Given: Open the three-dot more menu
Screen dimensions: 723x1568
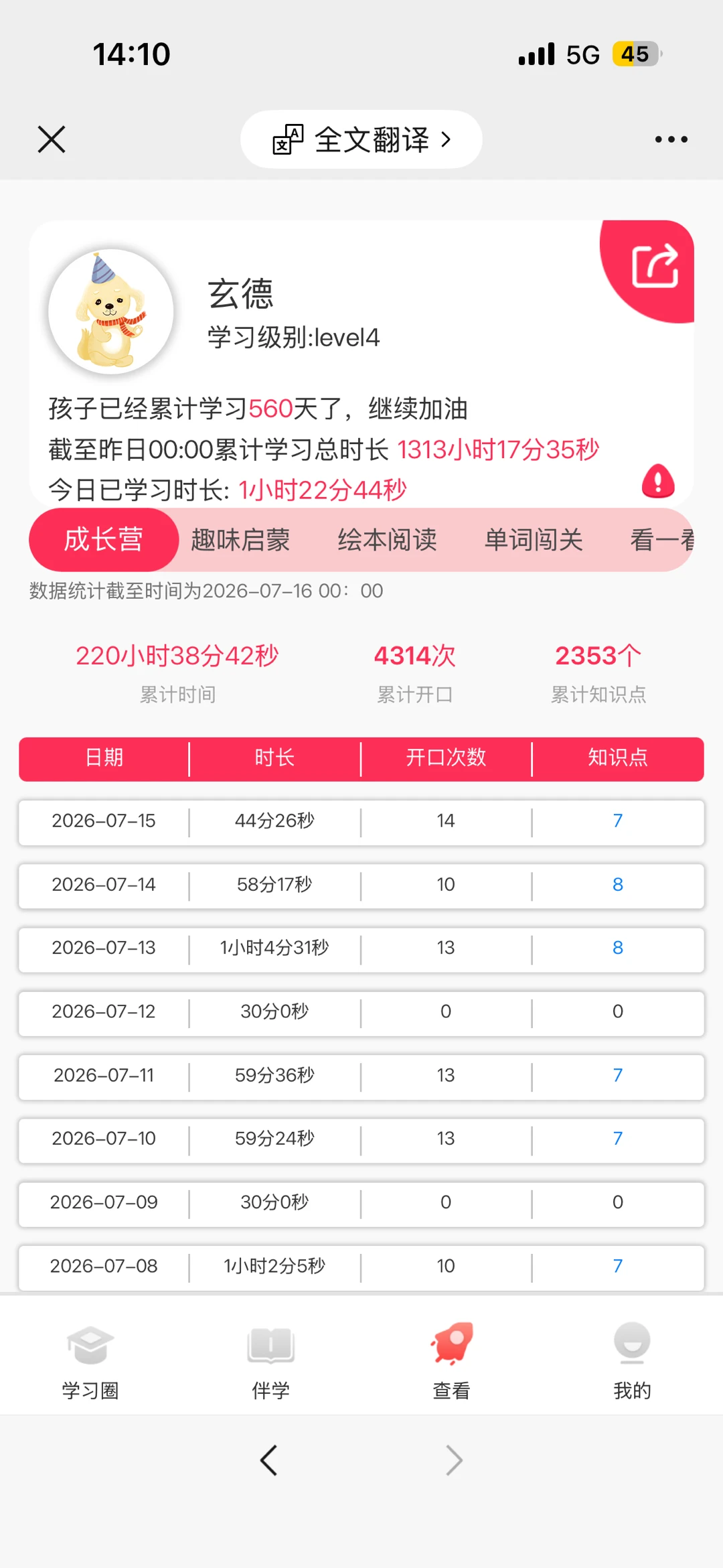Looking at the screenshot, I should 671,139.
